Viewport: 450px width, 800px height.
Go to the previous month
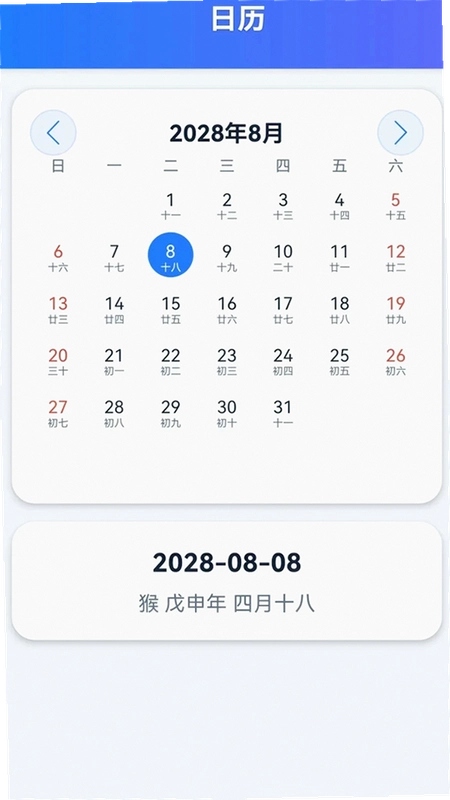pyautogui.click(x=54, y=133)
